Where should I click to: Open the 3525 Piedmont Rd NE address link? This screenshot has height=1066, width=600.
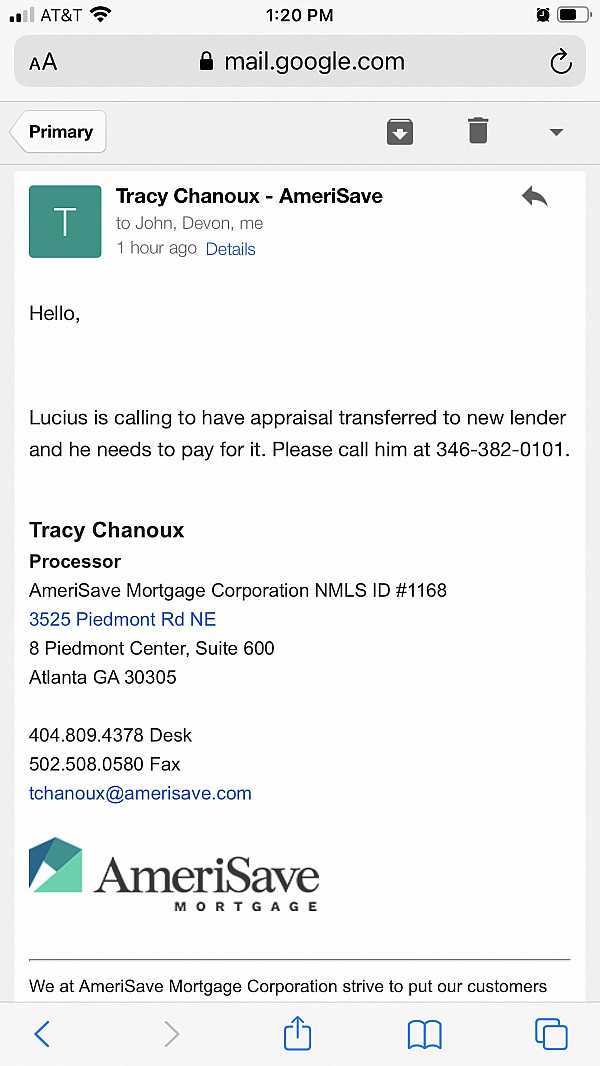(122, 619)
